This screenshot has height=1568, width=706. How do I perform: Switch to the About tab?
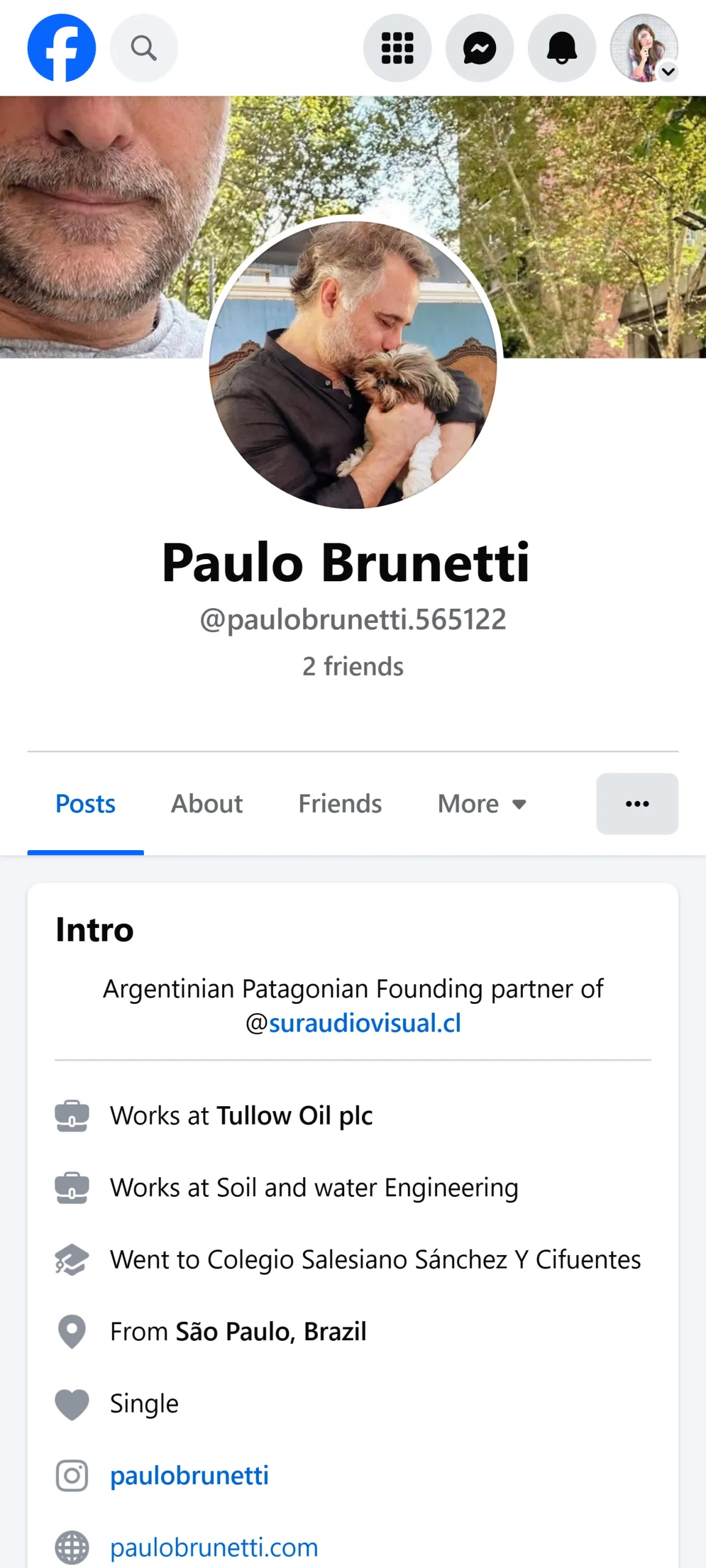click(x=207, y=804)
